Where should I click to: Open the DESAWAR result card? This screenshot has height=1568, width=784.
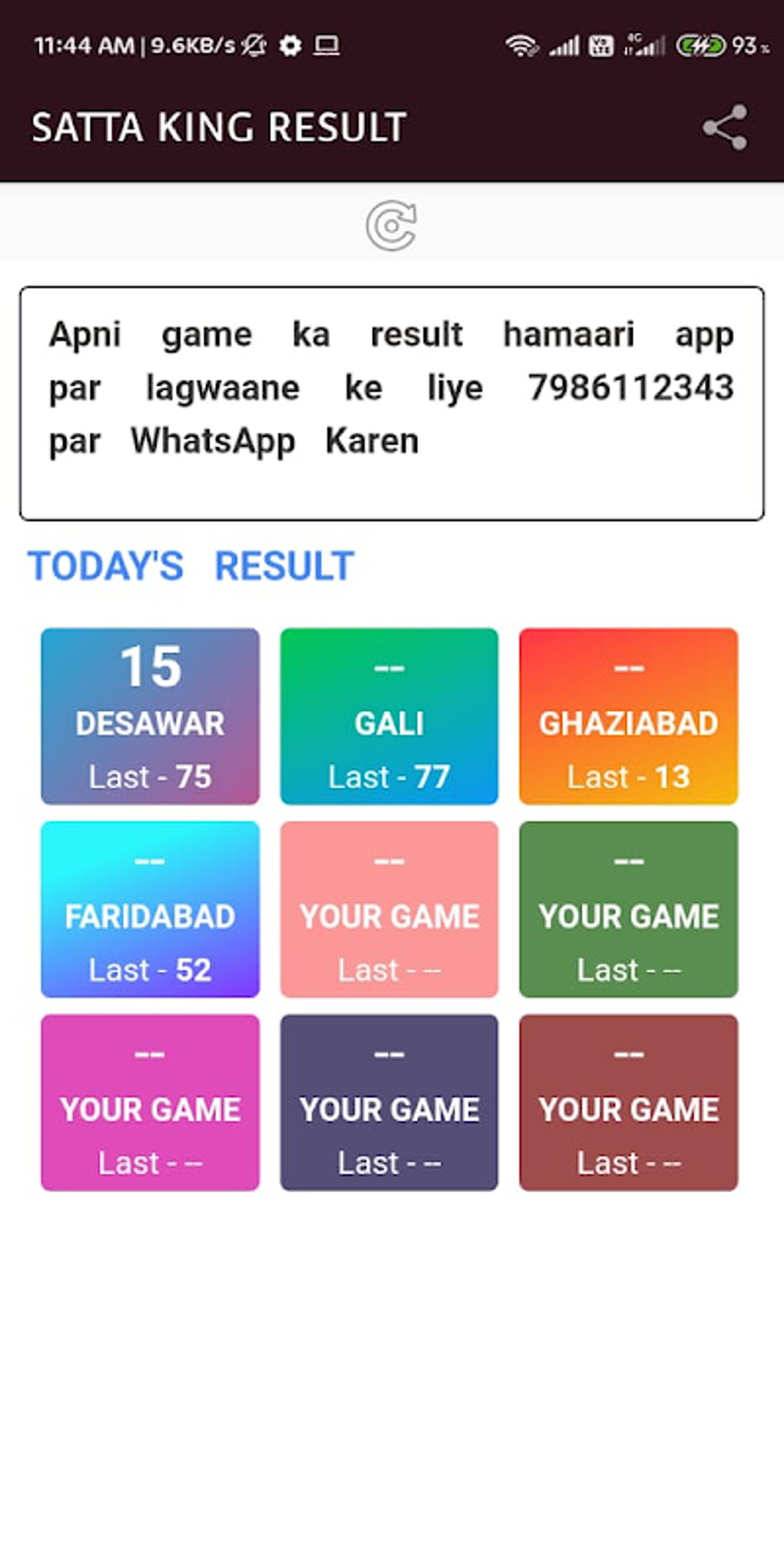150,716
